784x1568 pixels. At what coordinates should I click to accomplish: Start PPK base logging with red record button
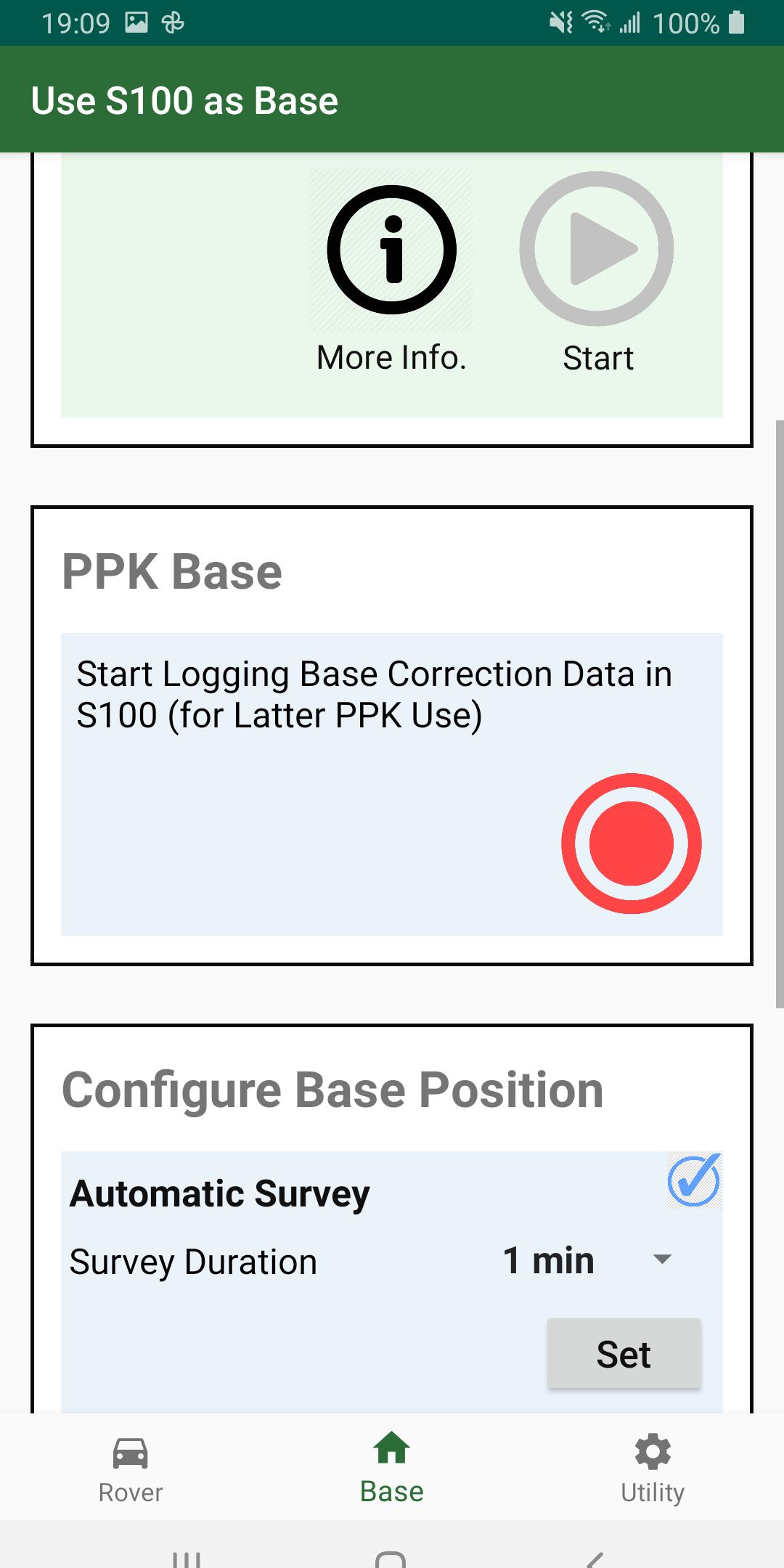[631, 844]
